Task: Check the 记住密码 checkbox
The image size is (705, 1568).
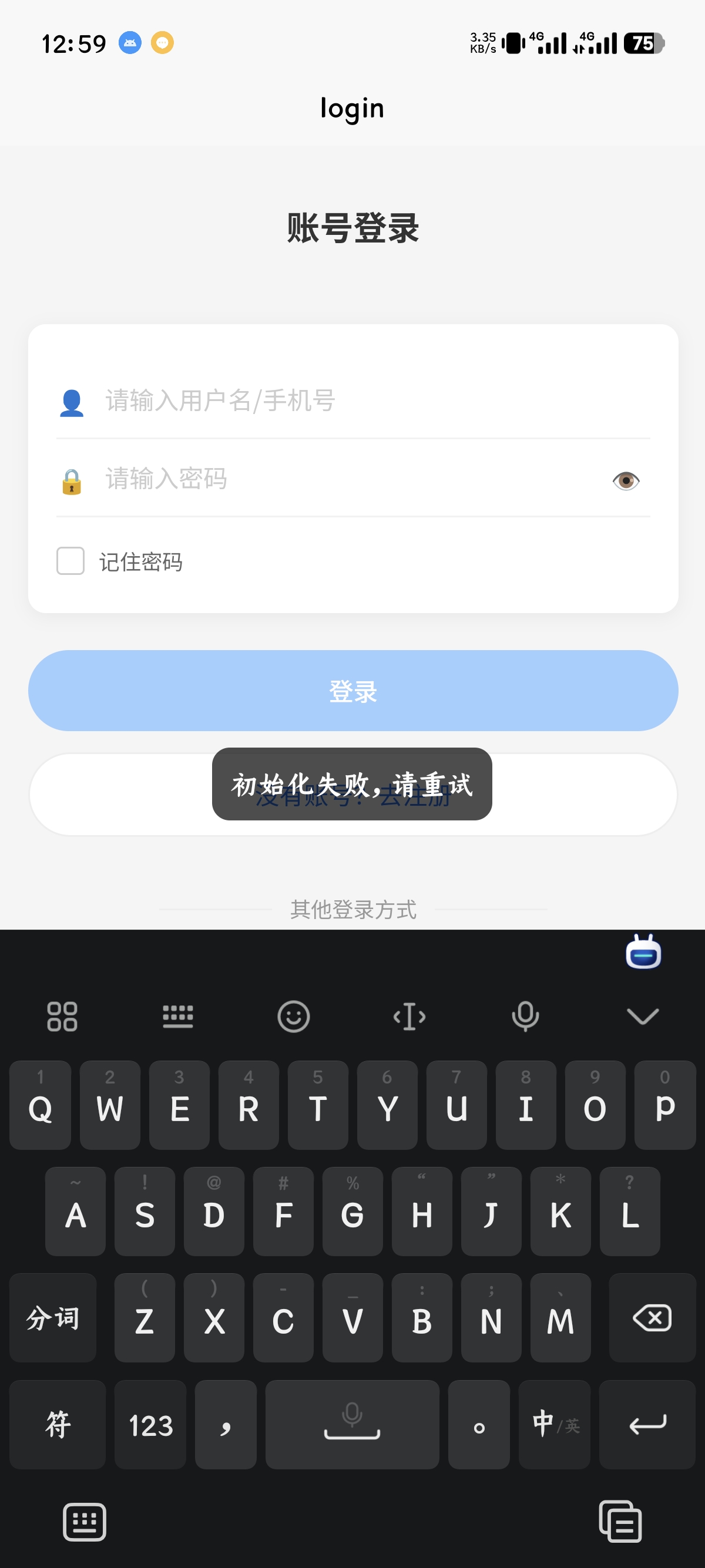Action: pyautogui.click(x=70, y=561)
